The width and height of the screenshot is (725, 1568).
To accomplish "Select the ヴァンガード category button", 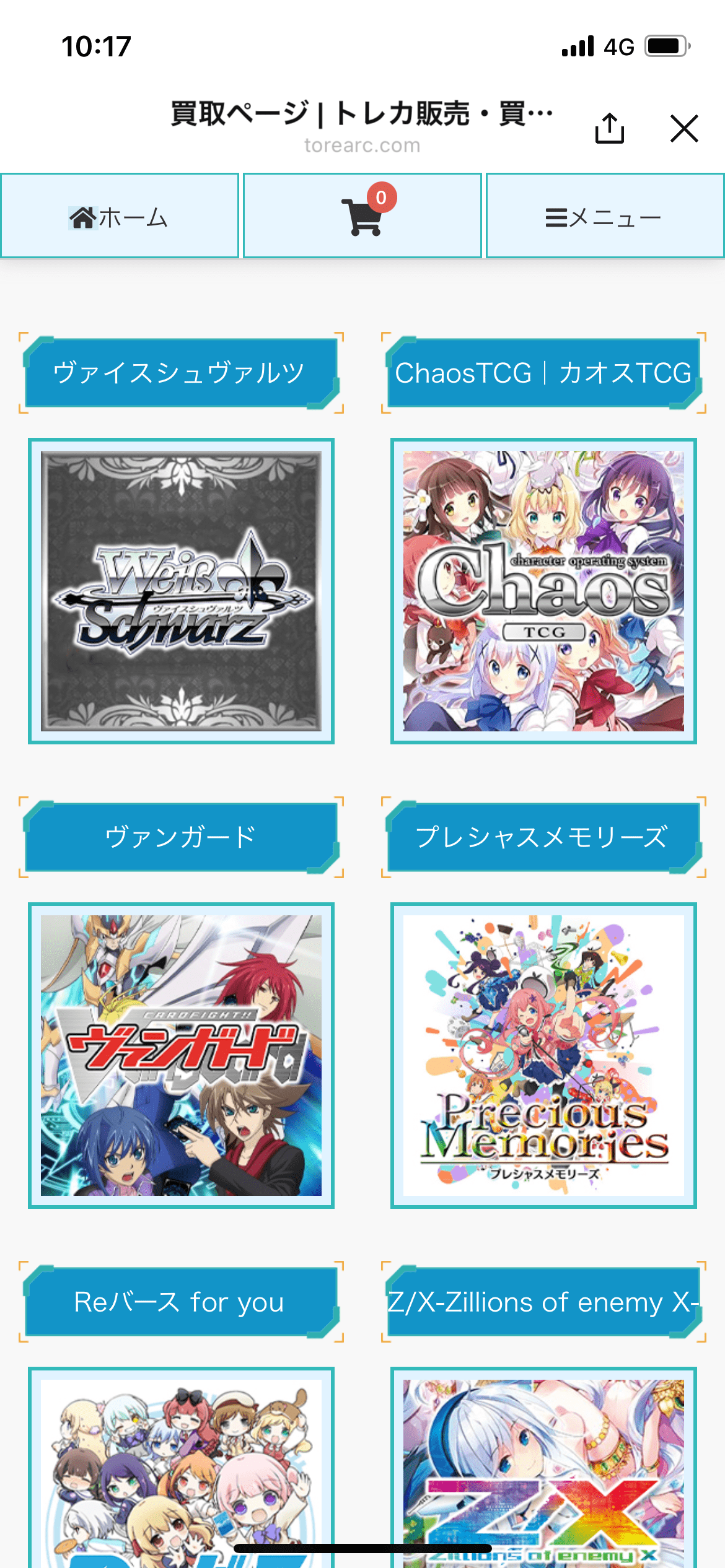I will click(181, 837).
